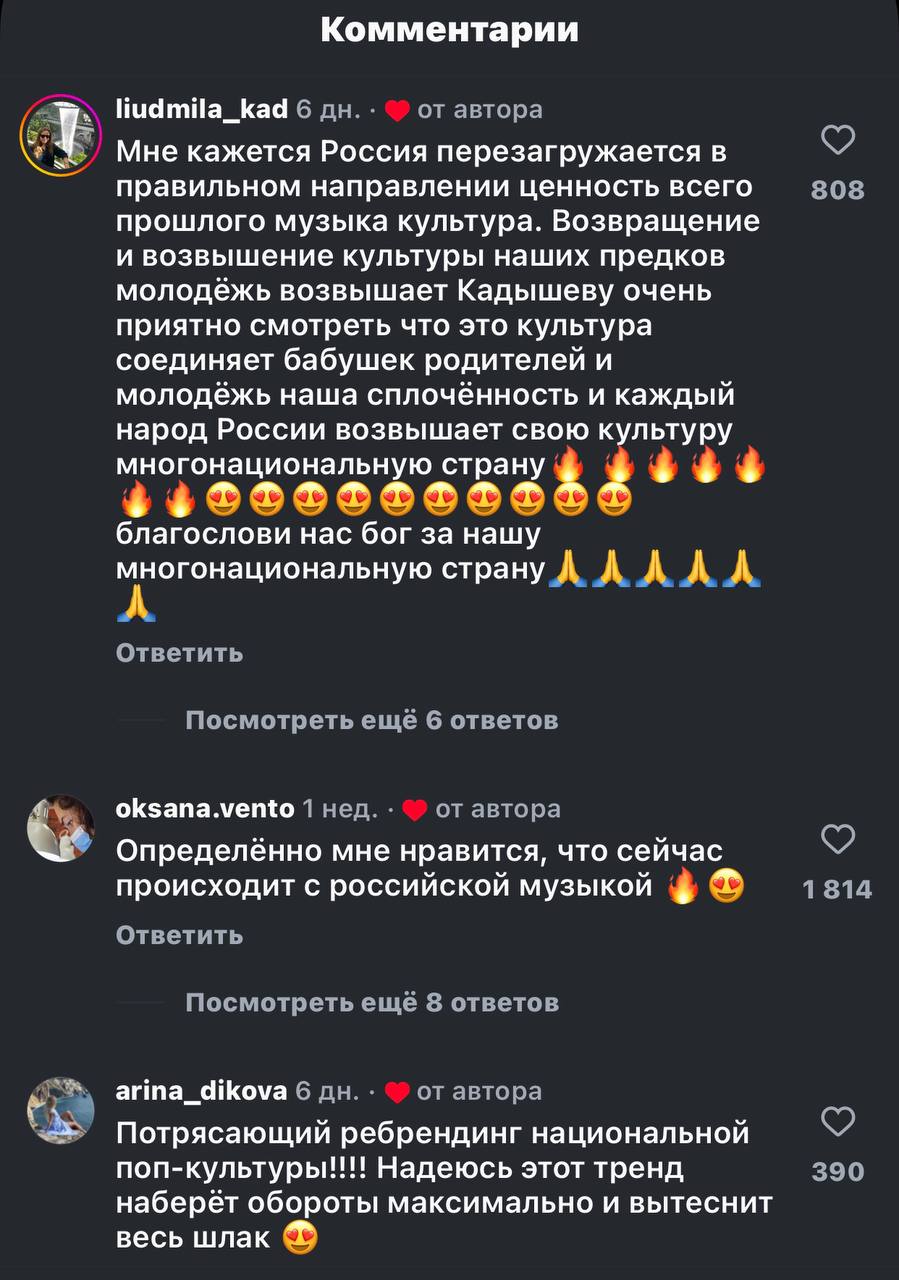
Task: Open the oksana.vento username link
Action: (205, 808)
